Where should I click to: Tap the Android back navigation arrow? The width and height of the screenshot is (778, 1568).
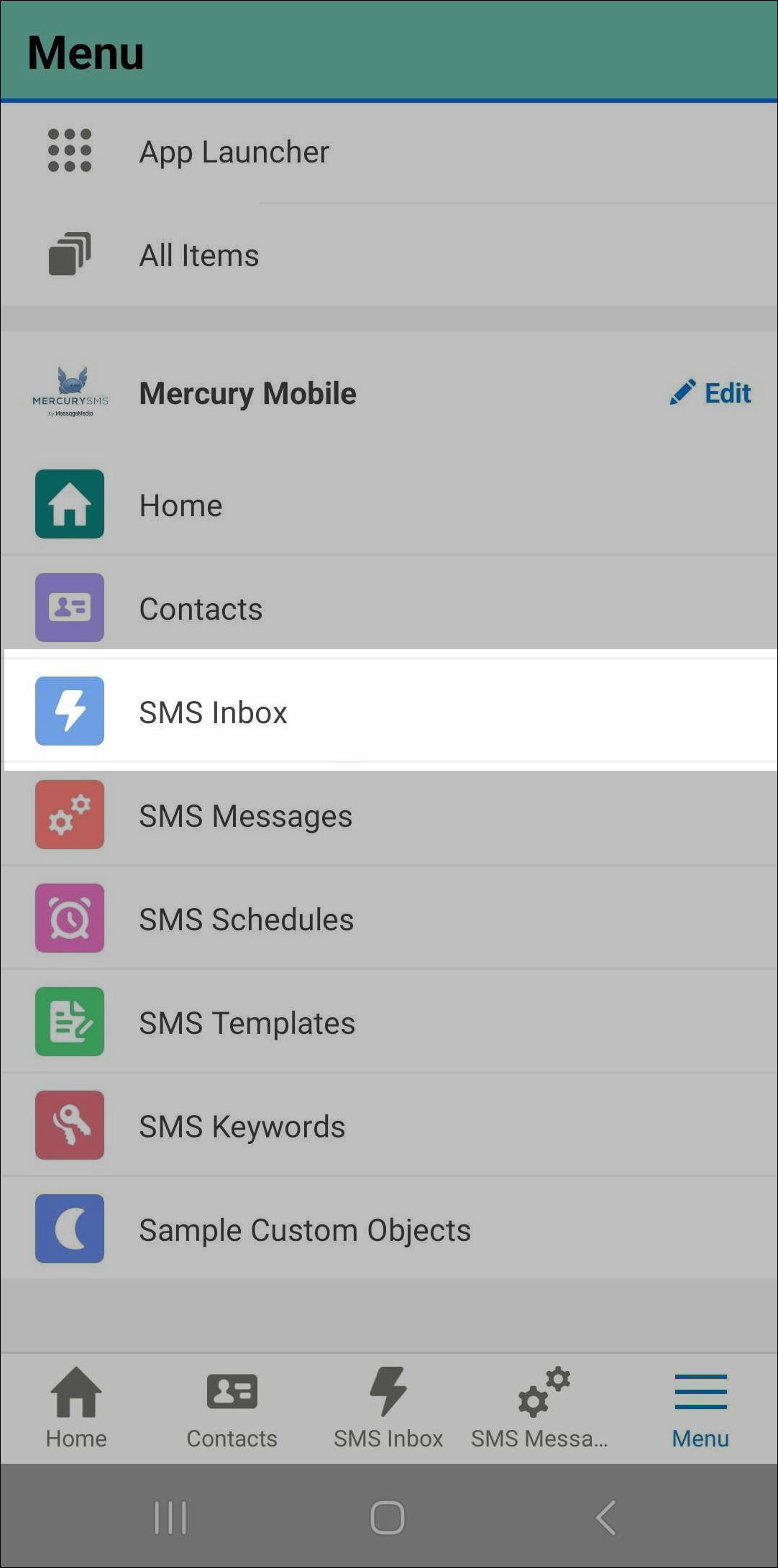tap(605, 1518)
